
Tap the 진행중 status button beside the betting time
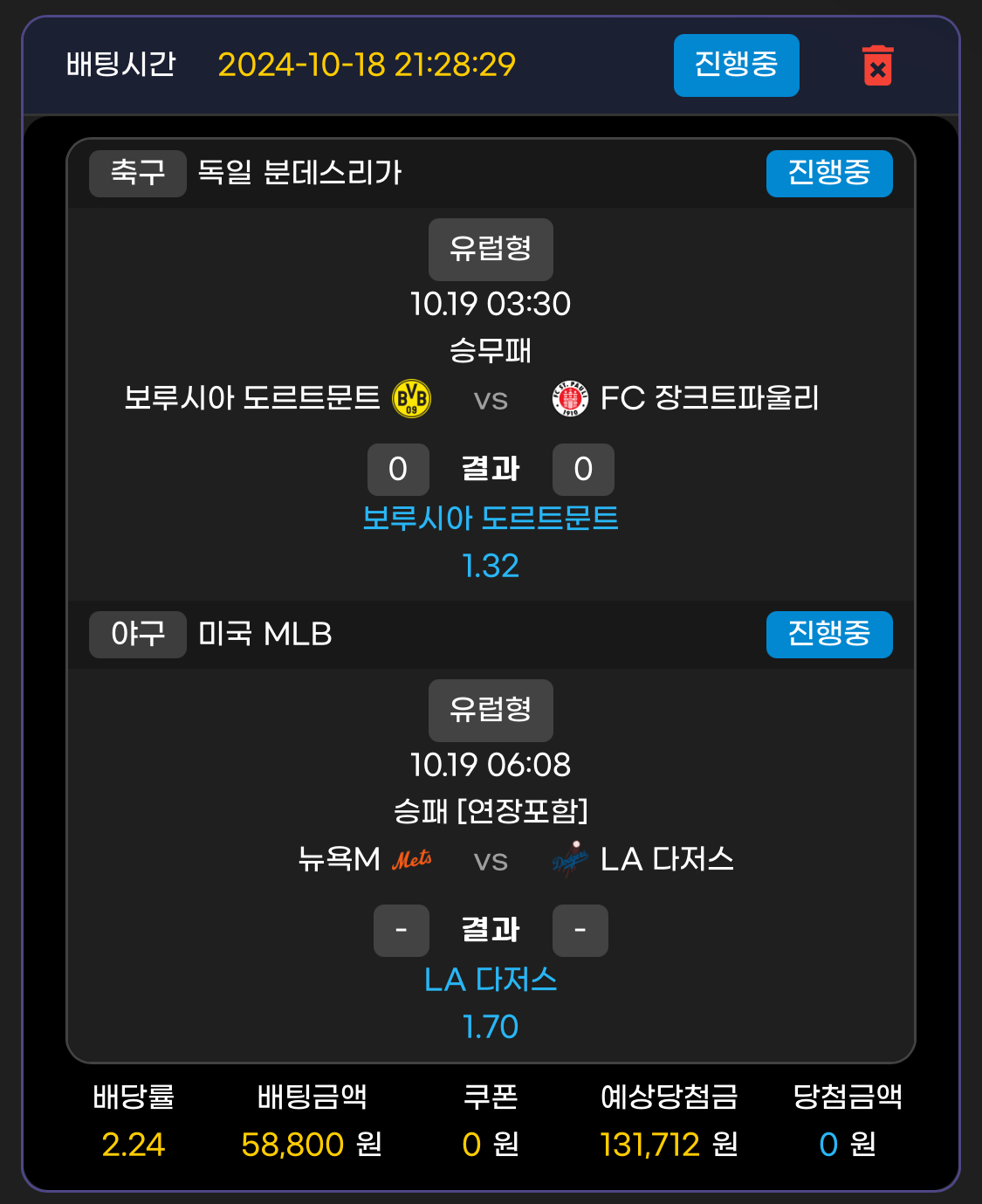[x=736, y=65]
